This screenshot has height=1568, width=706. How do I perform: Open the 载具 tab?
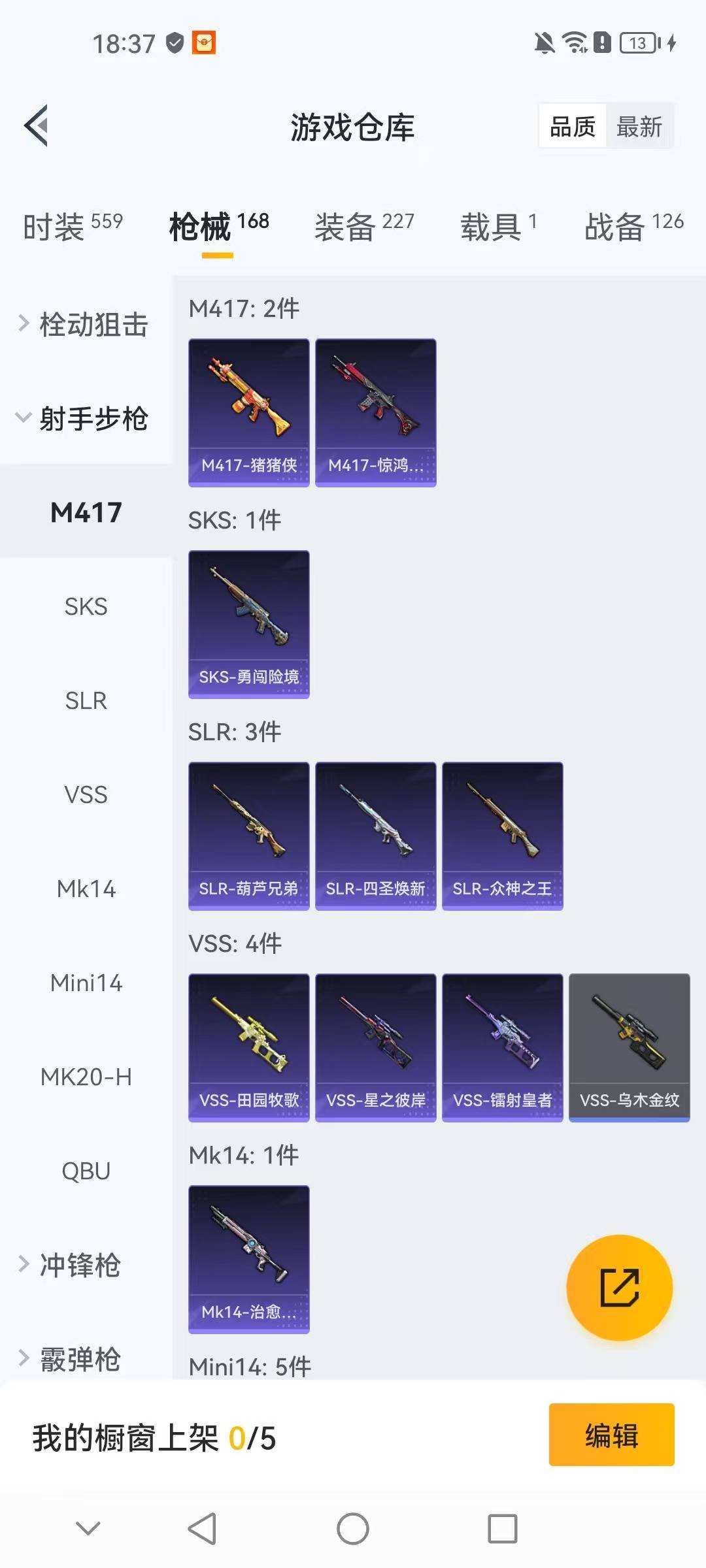[498, 227]
